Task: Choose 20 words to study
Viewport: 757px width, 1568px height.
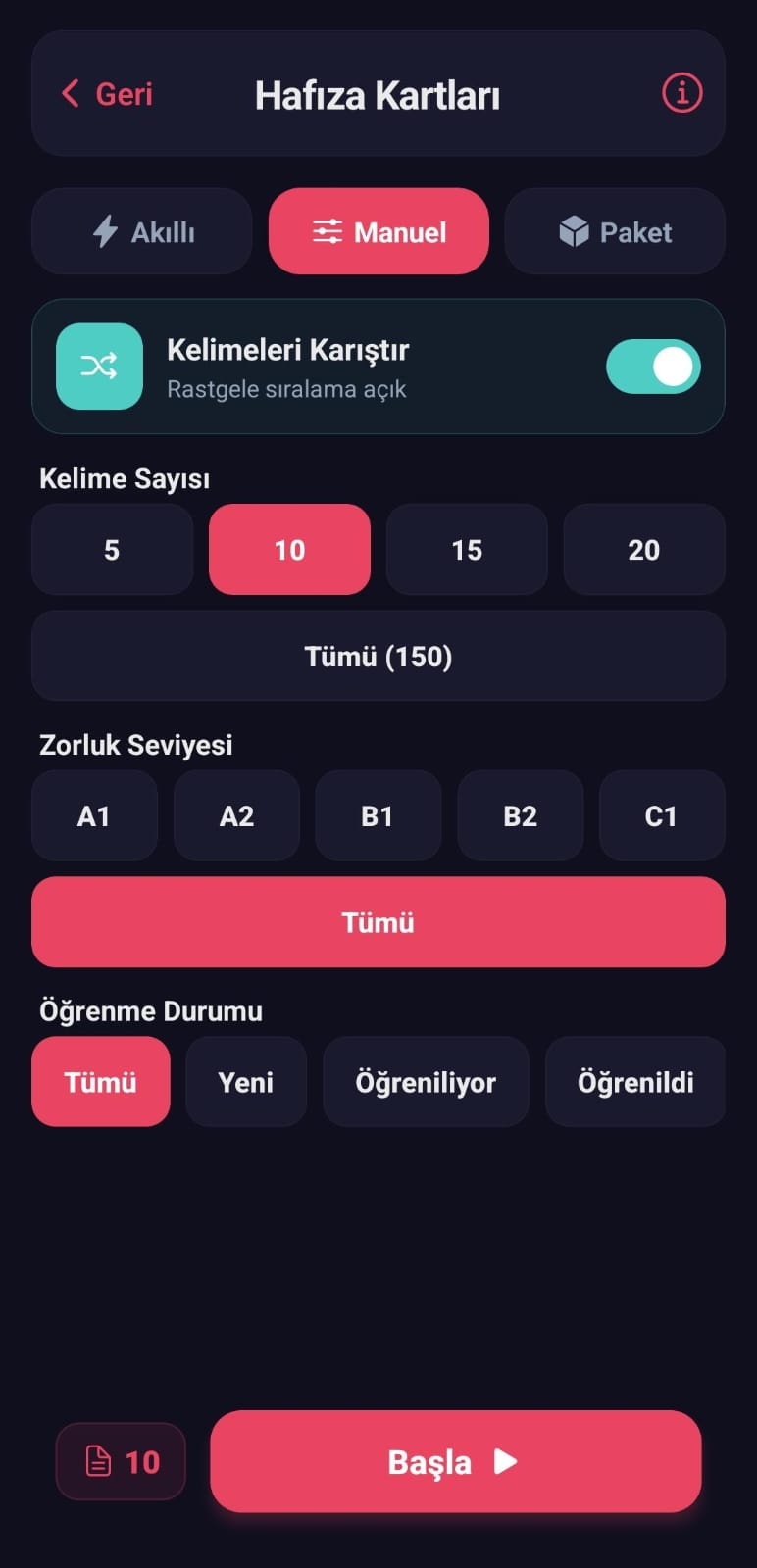Action: pyautogui.click(x=644, y=550)
